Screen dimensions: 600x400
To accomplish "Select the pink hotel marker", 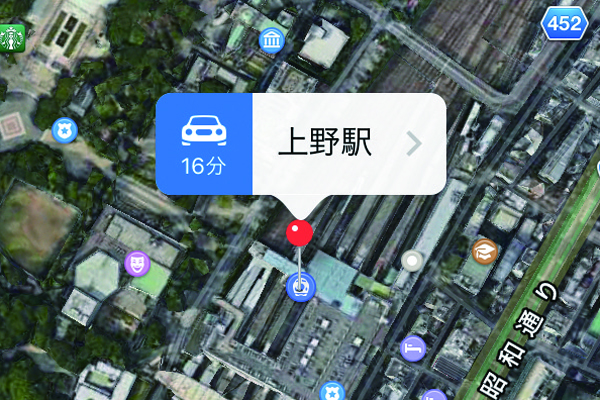I will tap(412, 347).
